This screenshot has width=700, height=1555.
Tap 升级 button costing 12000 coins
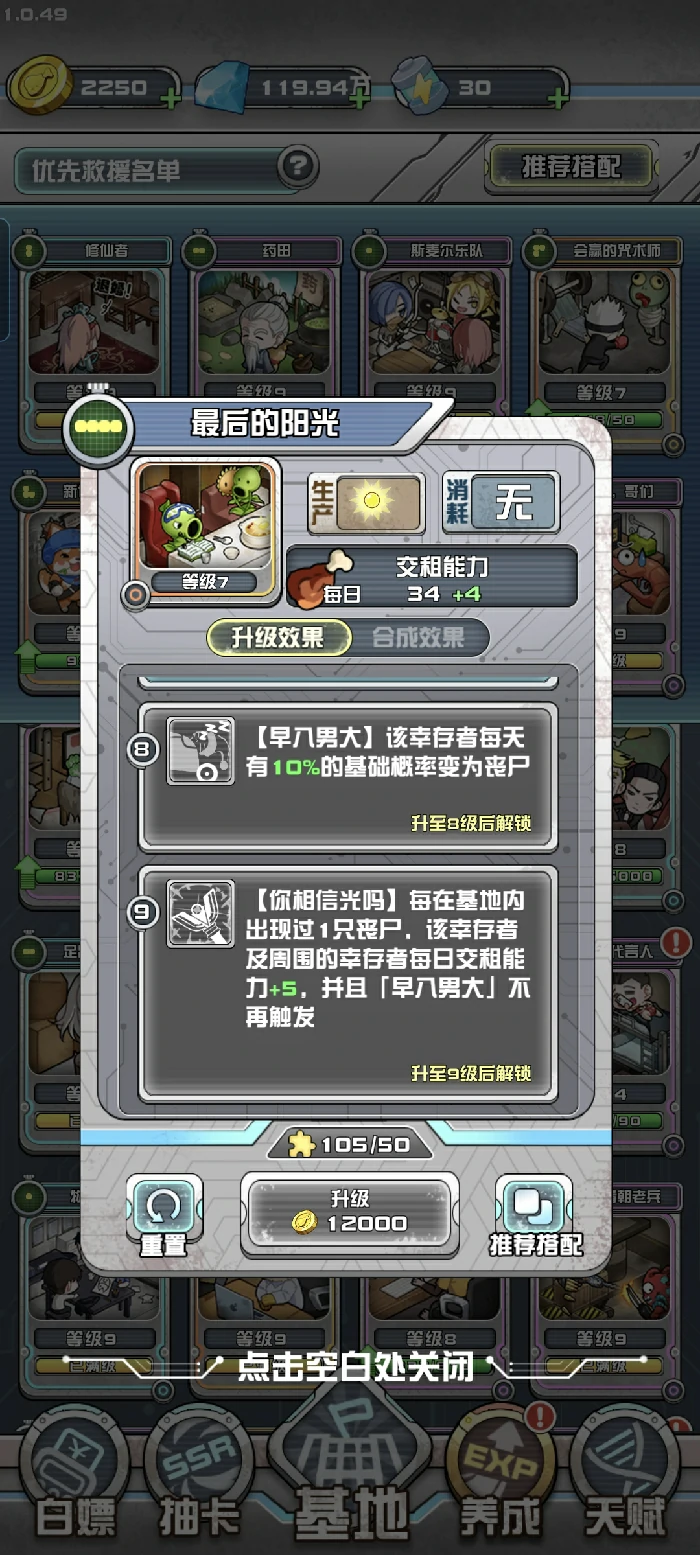(x=349, y=1213)
